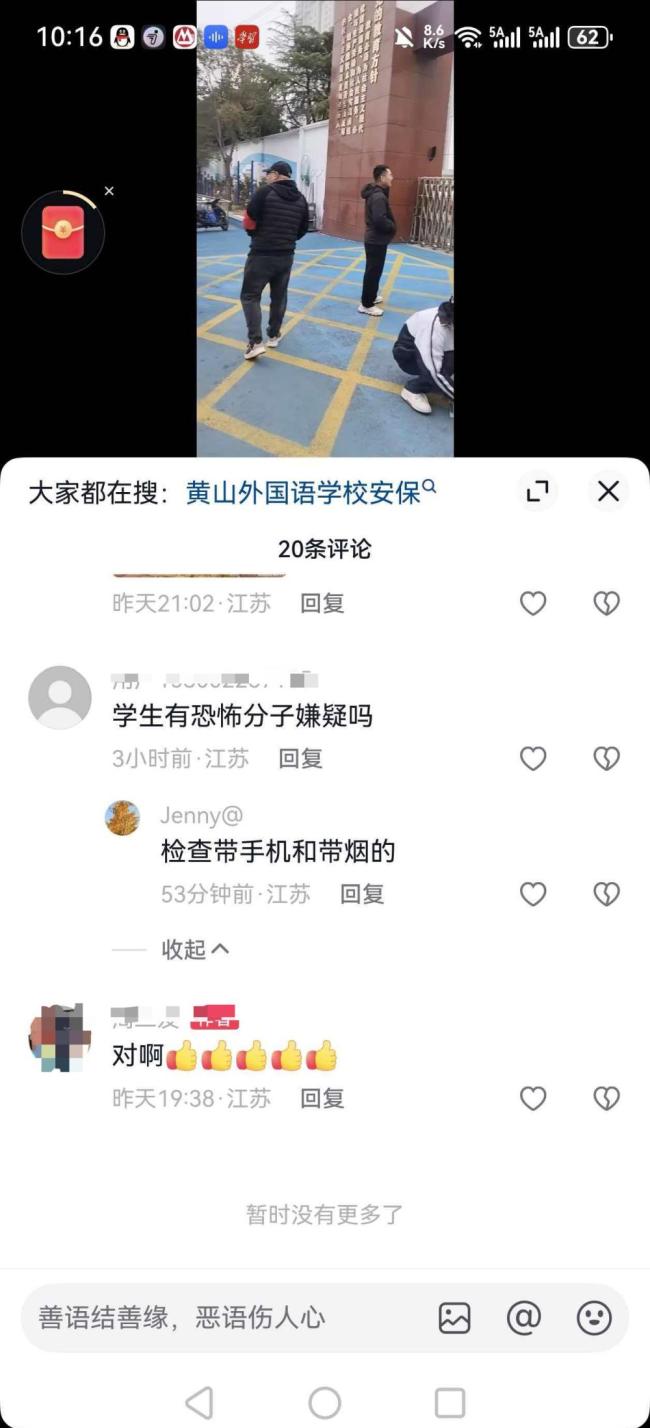This screenshot has width=650, height=1428.
Task: Dislike the 对啊 comment
Action: (606, 1099)
